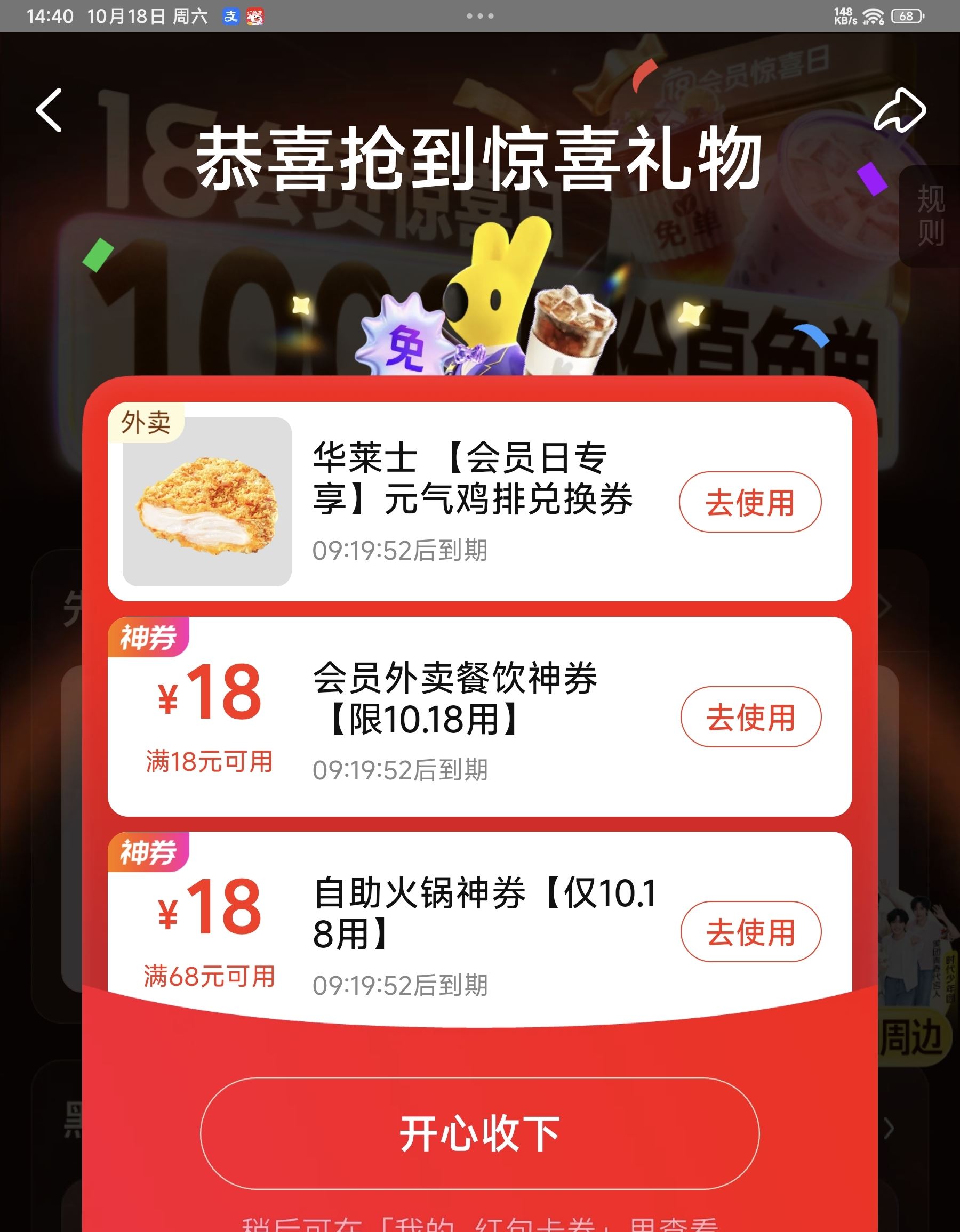The image size is (960, 1232).
Task: Go back using the top-left arrow
Action: tap(49, 110)
